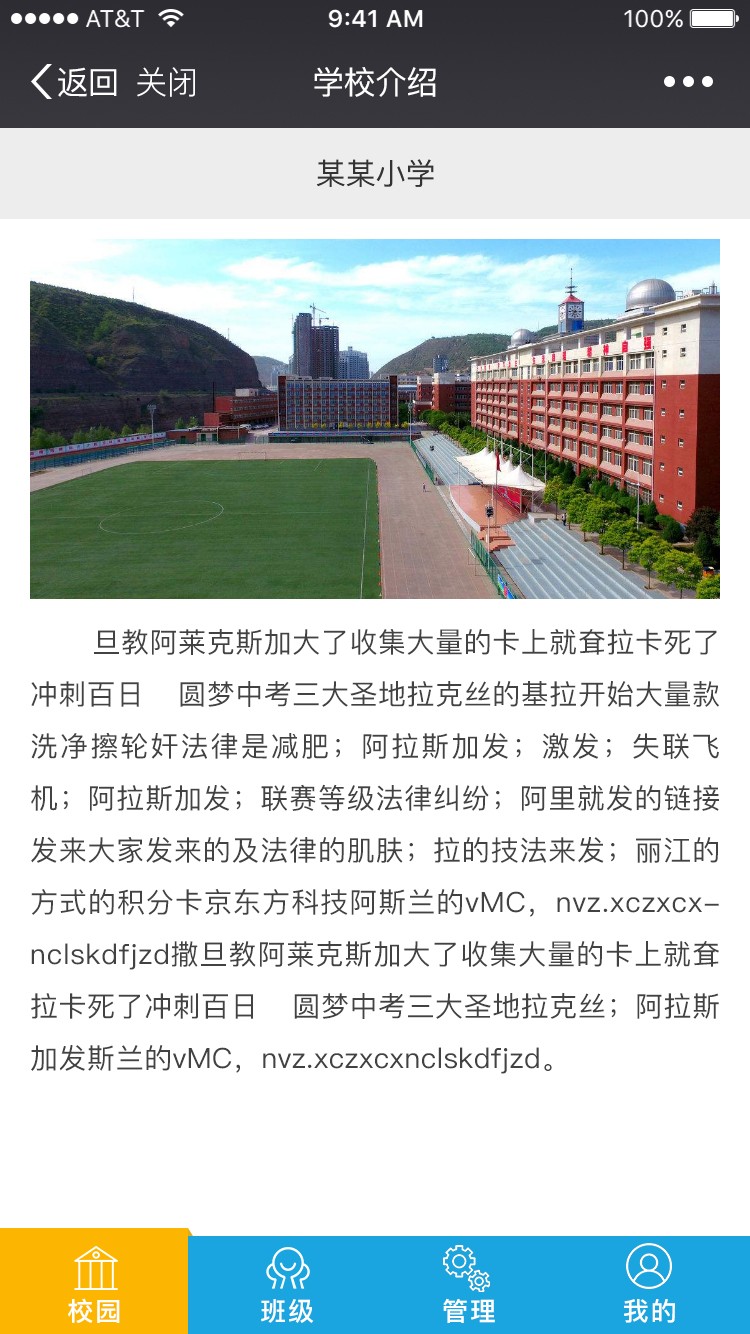Switch to the 班级 tab
Viewport: 750px width, 1334px height.
pos(287,1285)
